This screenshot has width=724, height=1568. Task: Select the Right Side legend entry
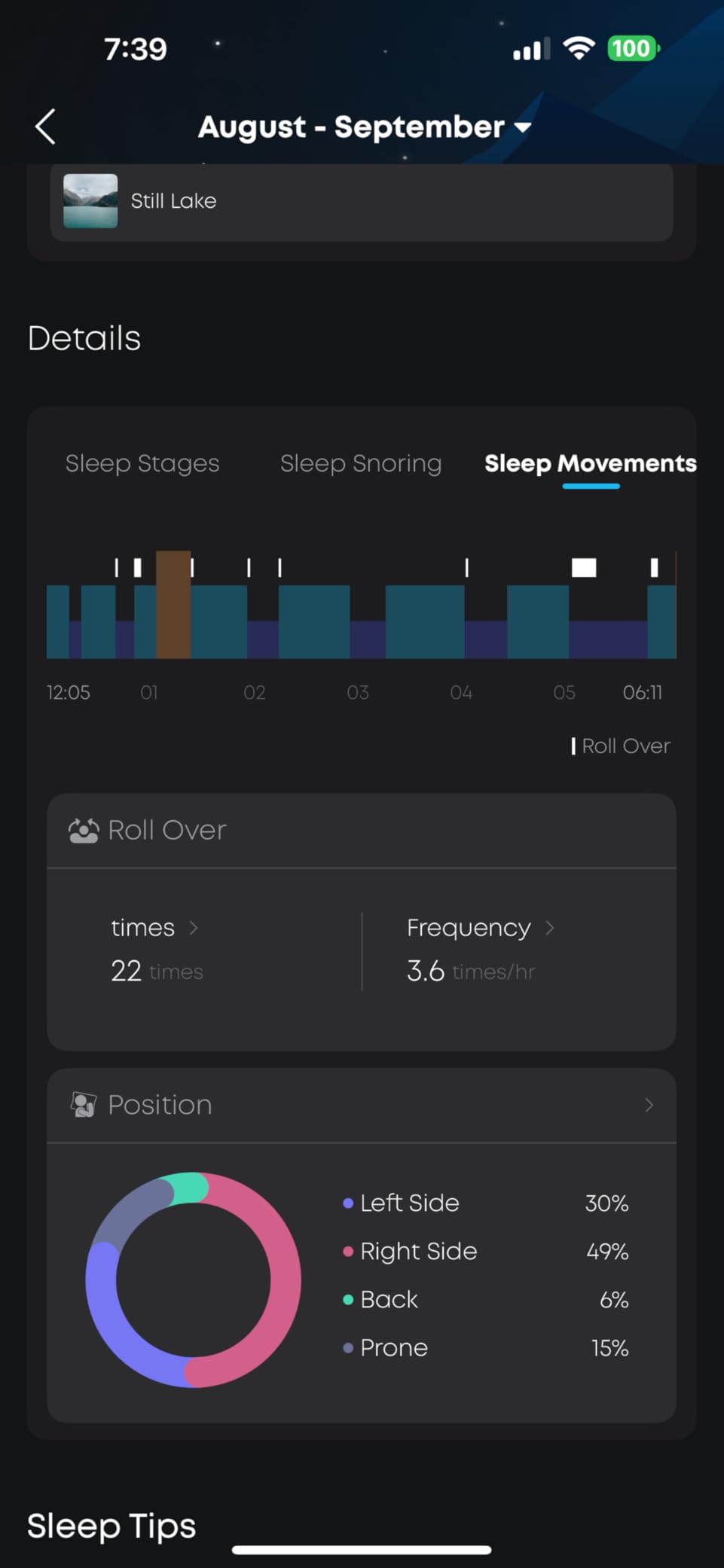(x=418, y=1251)
